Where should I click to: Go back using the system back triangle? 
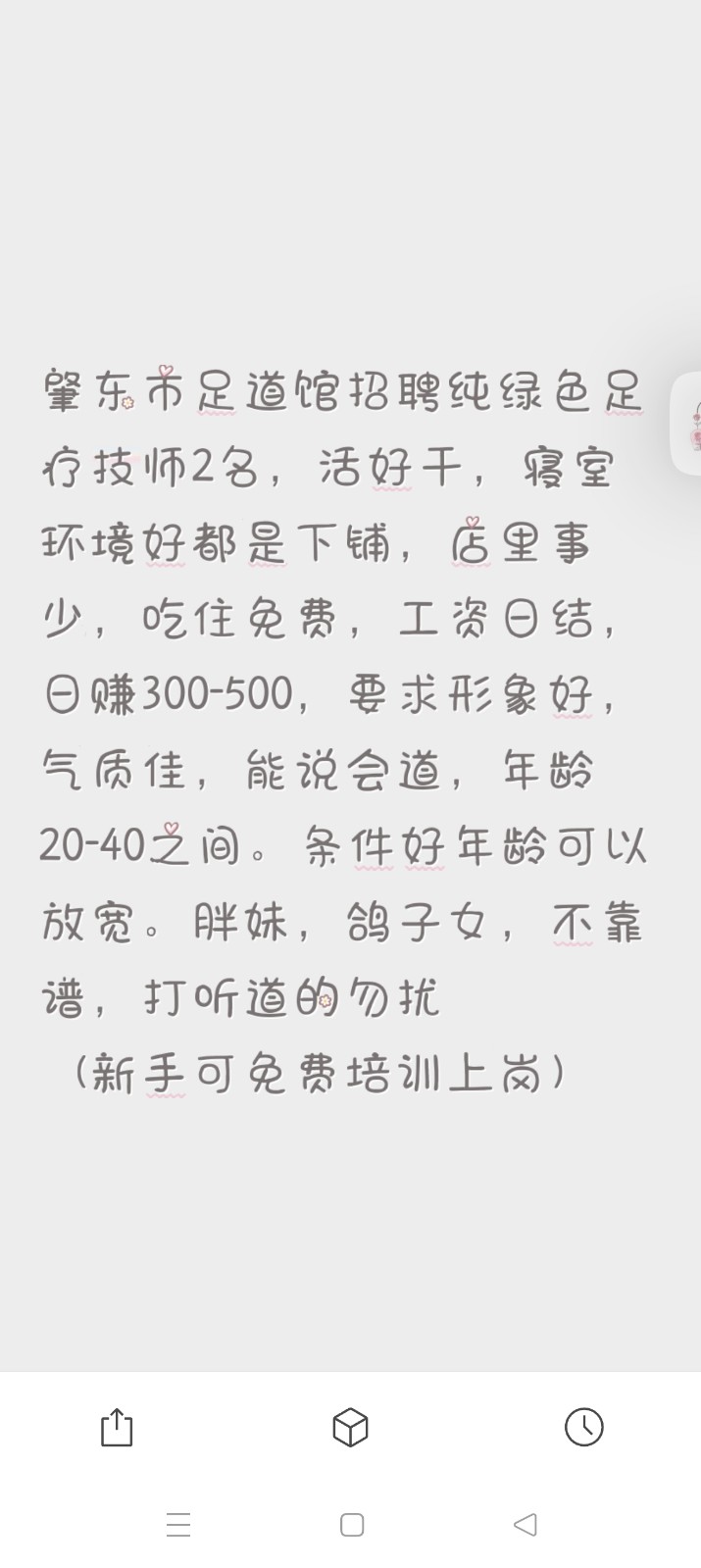click(526, 1524)
